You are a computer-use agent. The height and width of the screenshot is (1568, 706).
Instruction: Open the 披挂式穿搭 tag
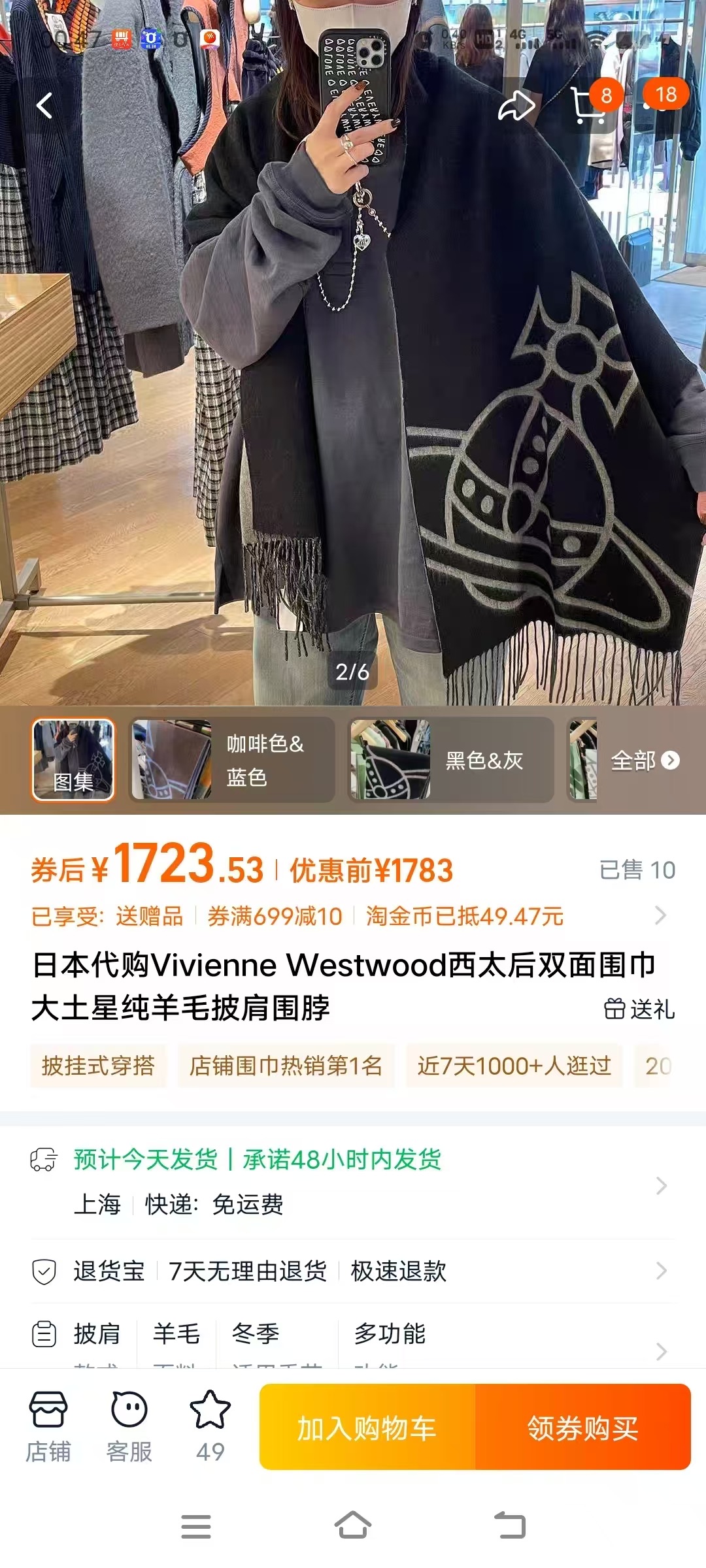[x=98, y=1066]
